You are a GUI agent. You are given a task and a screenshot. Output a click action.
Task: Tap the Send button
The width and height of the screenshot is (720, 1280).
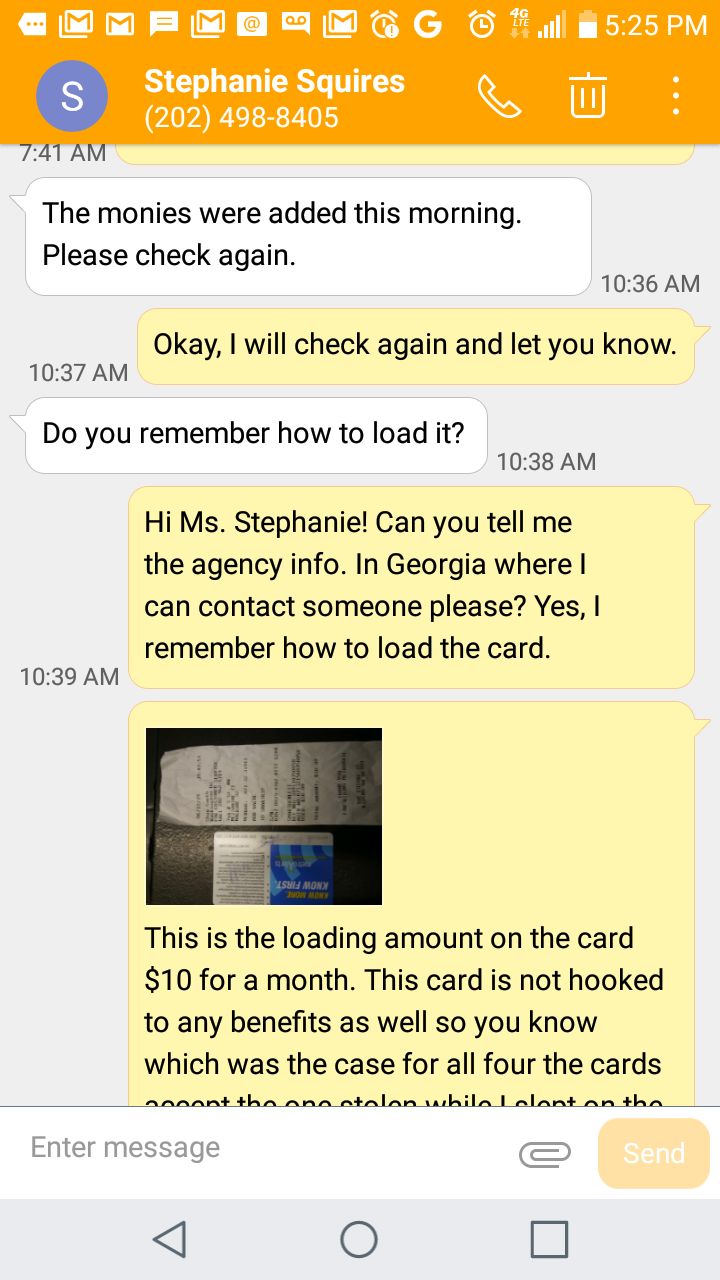point(653,1153)
